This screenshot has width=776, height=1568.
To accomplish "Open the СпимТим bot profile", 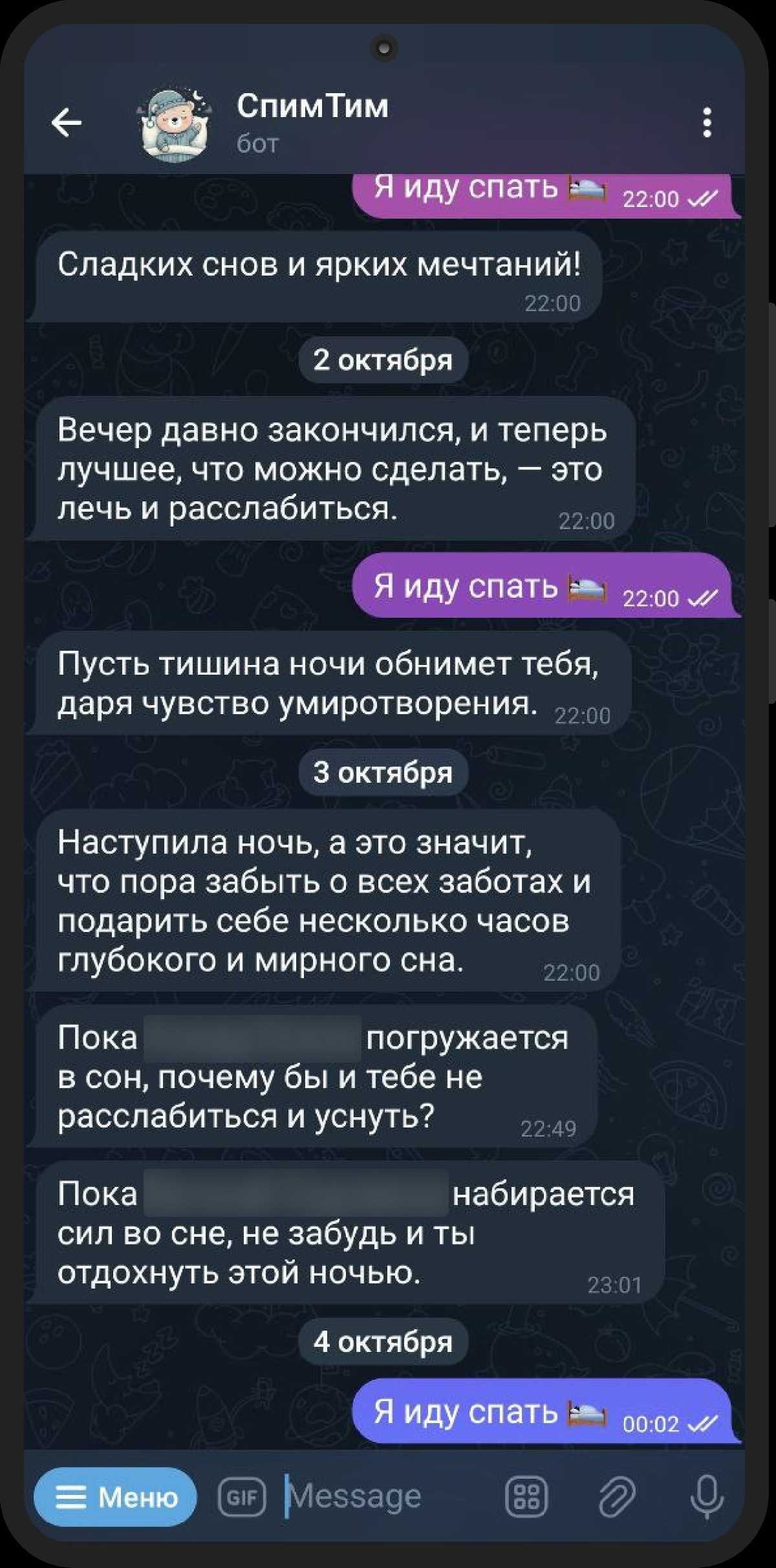I will pos(313,122).
